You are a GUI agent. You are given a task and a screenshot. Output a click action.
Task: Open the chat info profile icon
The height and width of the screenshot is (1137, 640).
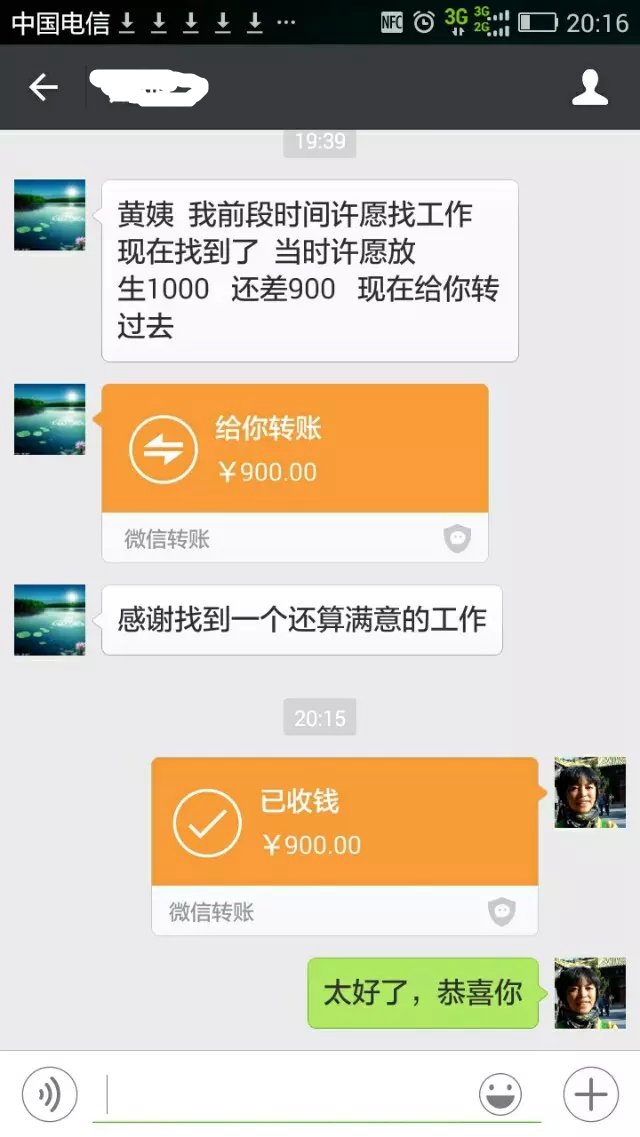pyautogui.click(x=590, y=88)
